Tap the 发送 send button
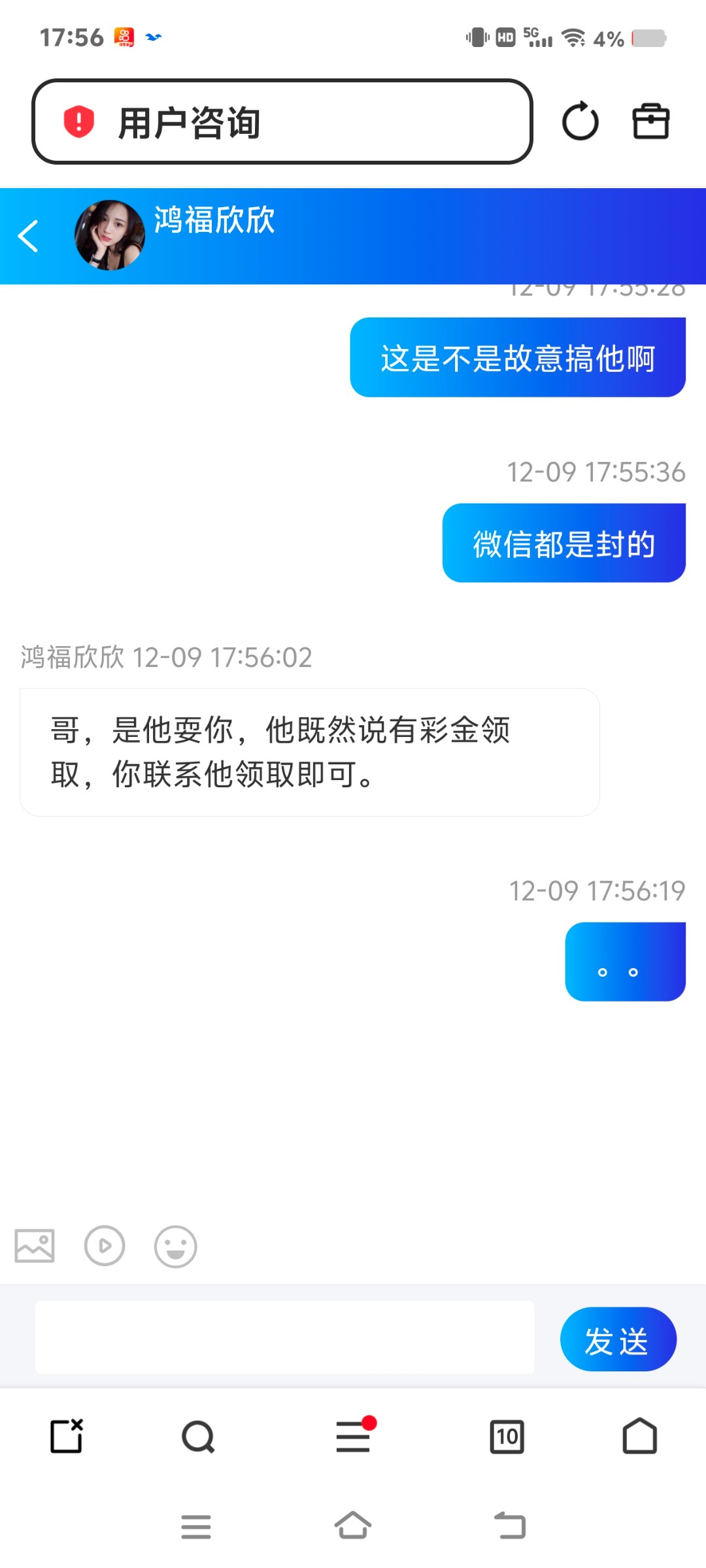 [x=617, y=1338]
